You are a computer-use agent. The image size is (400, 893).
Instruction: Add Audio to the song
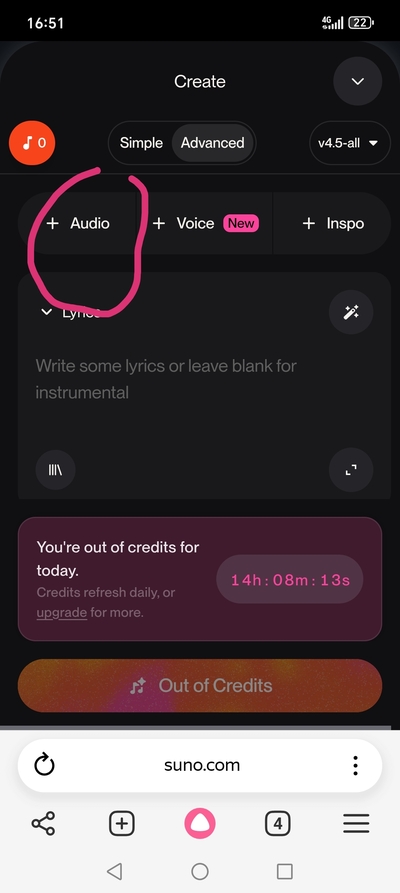point(77,223)
